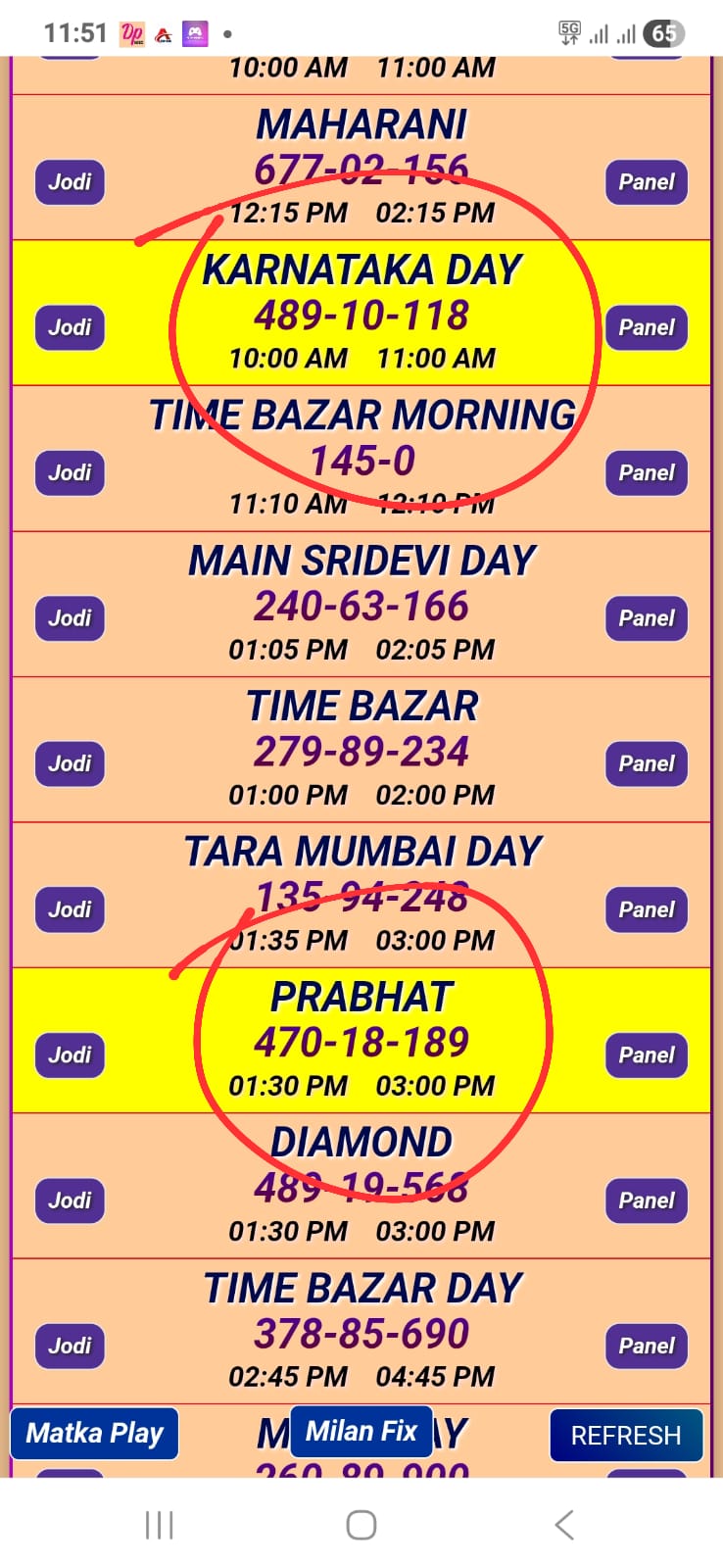Open Jodi chart for Maharani
The image size is (723, 1568).
click(70, 182)
